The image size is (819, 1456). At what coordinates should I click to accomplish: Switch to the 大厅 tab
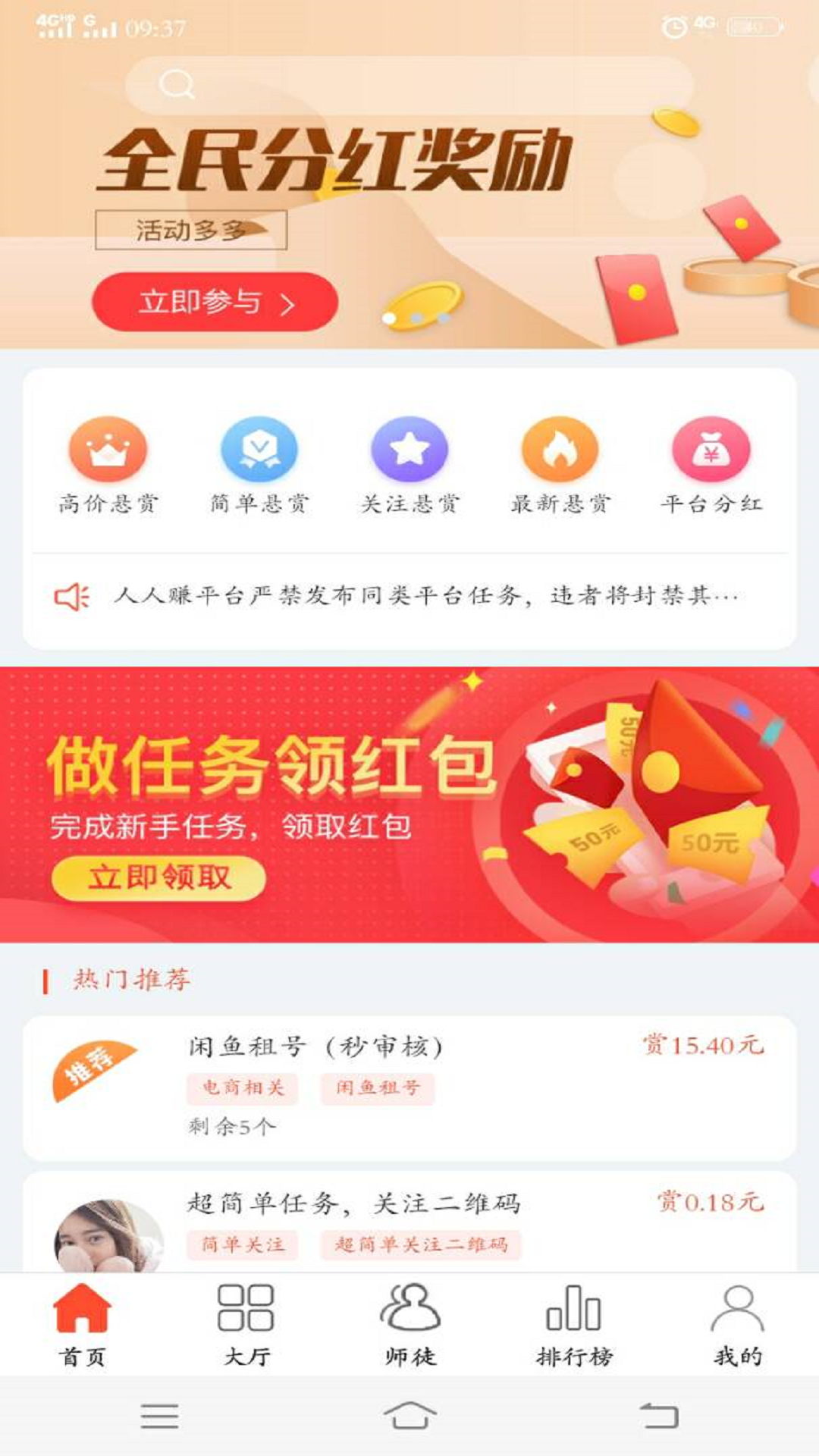pyautogui.click(x=246, y=1324)
